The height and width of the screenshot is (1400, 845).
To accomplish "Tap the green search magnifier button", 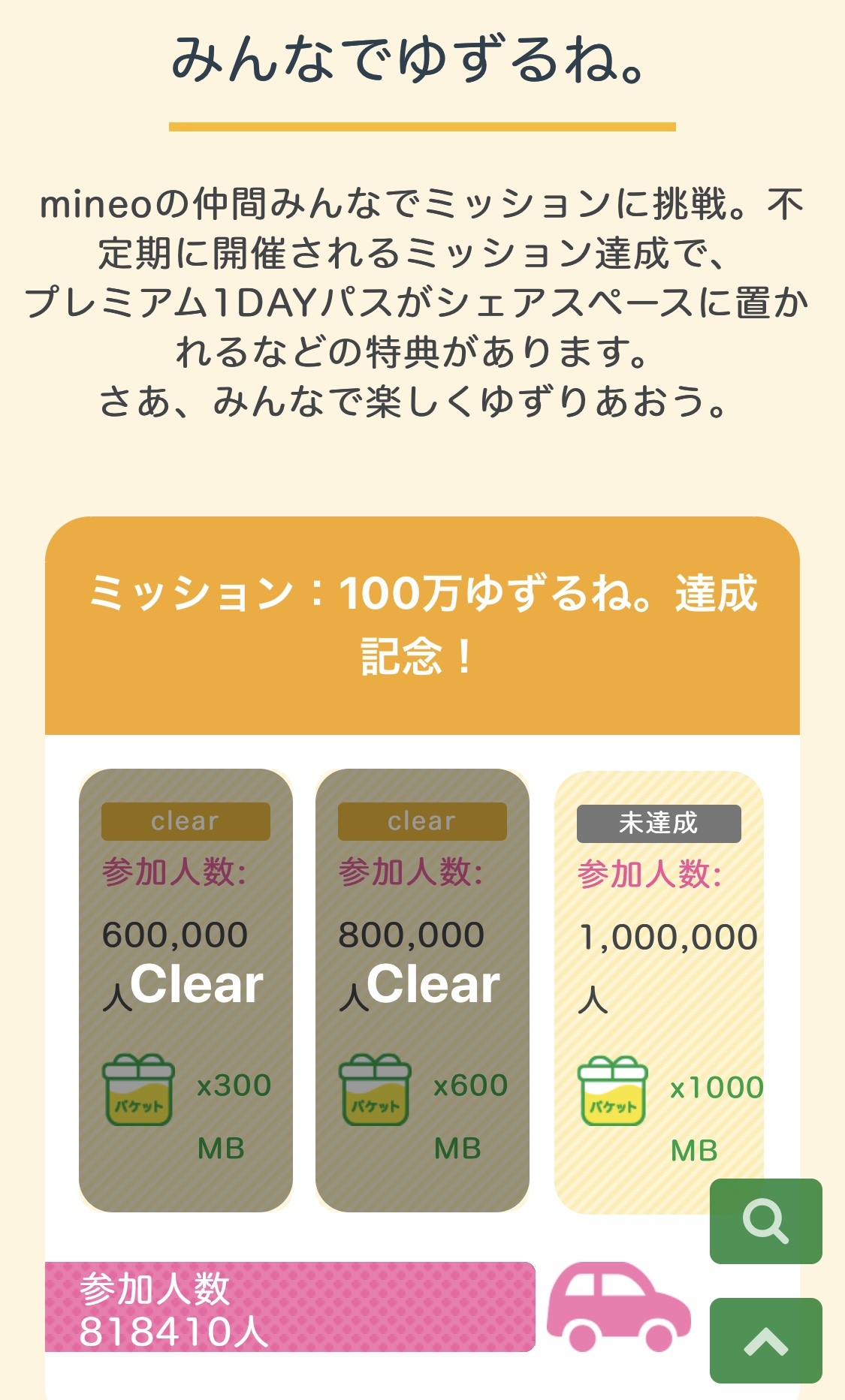I will (x=765, y=1221).
